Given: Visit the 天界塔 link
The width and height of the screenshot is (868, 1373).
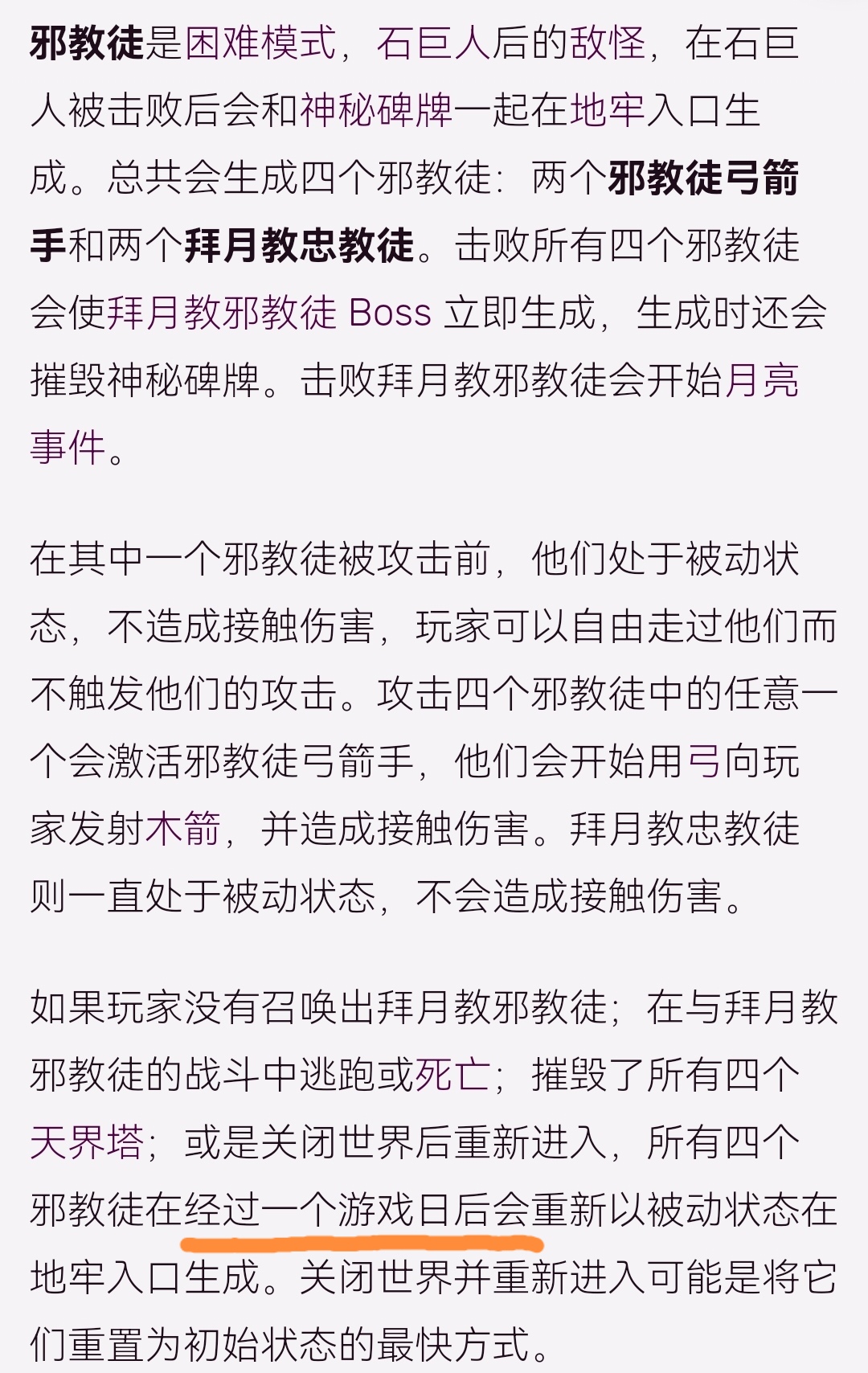Looking at the screenshot, I should (87, 1141).
